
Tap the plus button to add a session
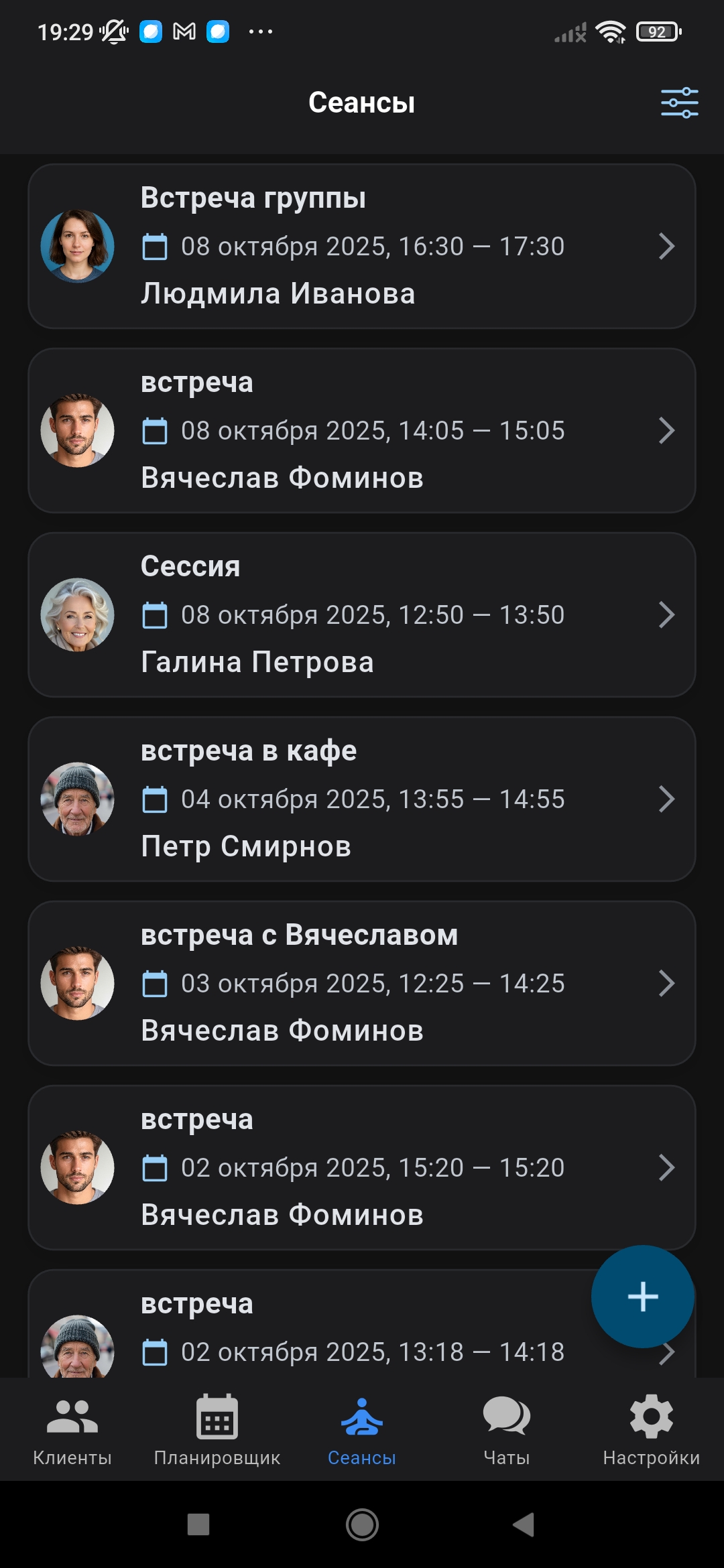642,1295
